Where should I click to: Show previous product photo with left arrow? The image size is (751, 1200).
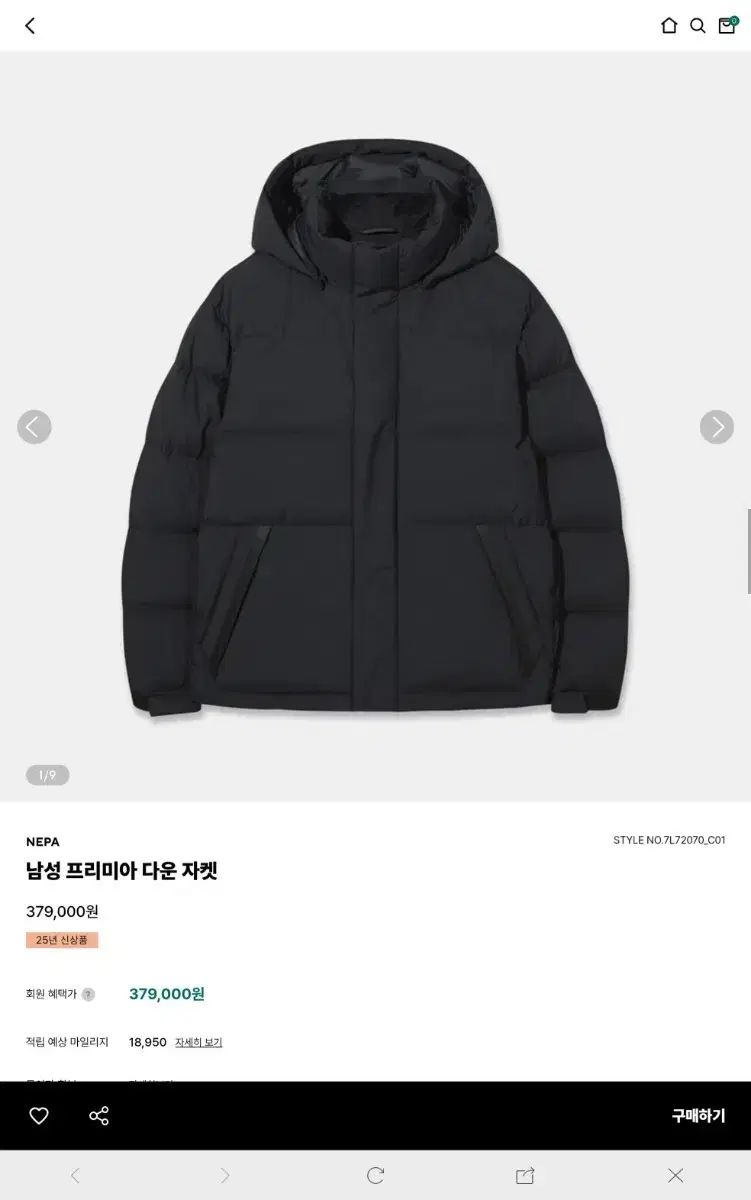(34, 427)
